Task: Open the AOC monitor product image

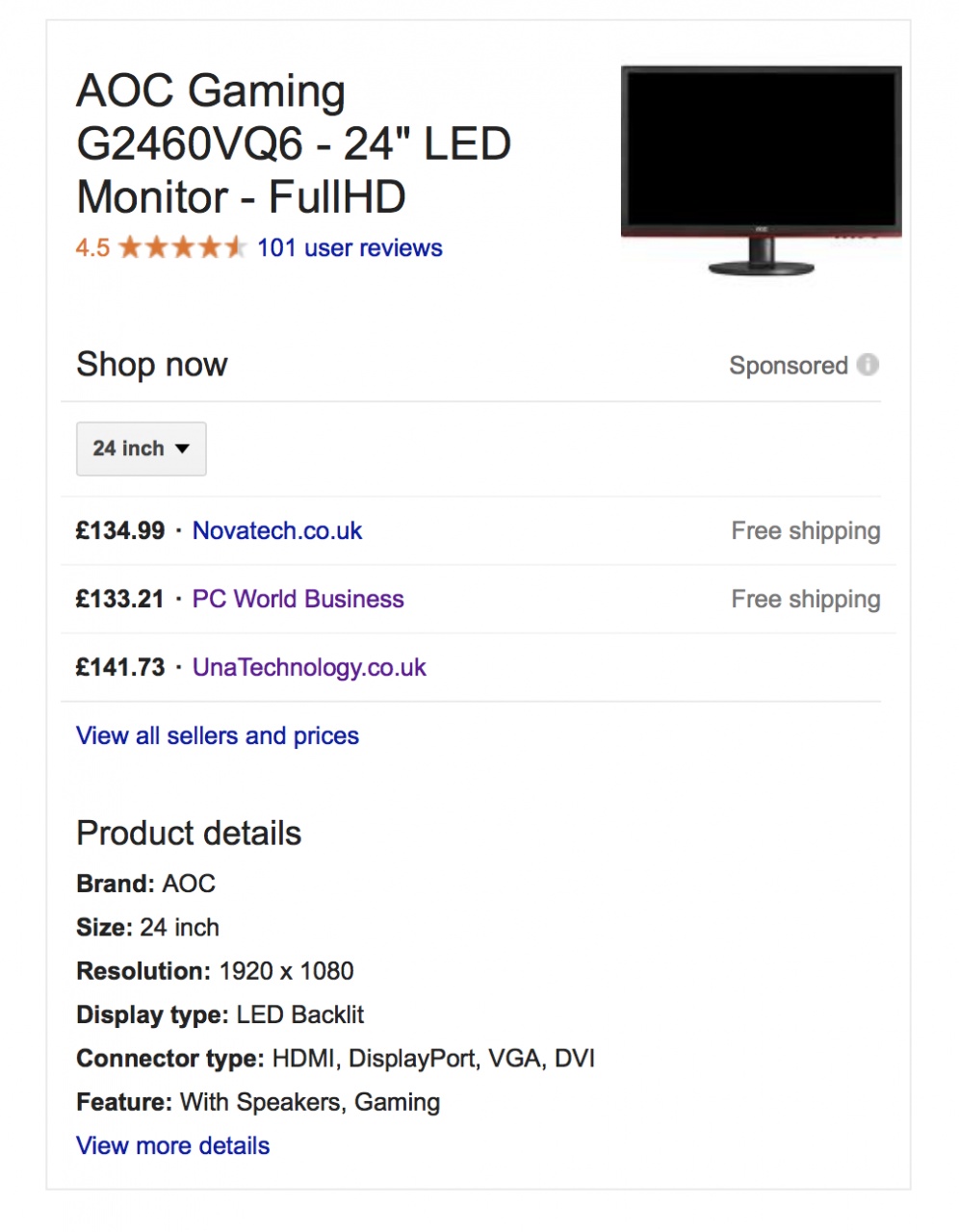Action: pos(761,168)
